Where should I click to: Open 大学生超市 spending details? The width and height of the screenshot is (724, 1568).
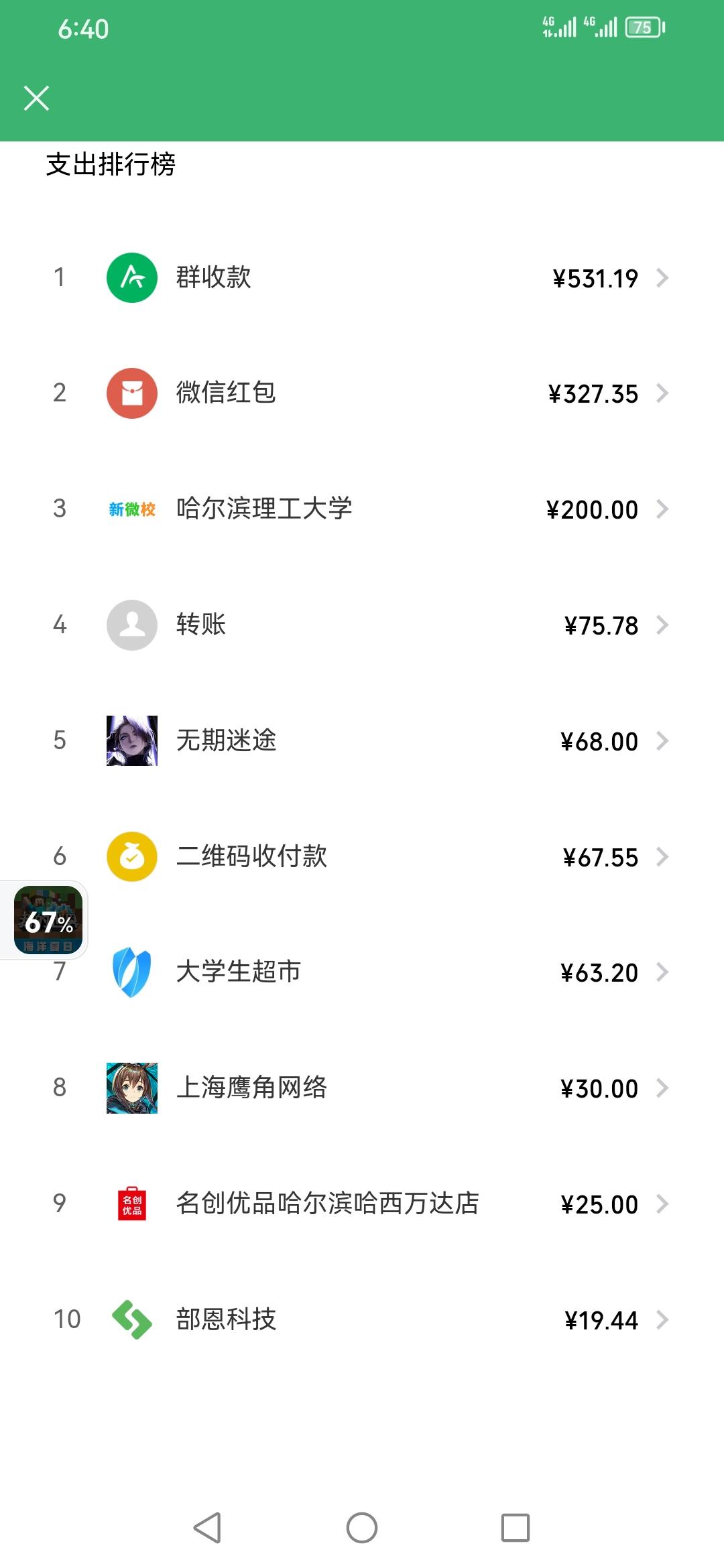click(362, 972)
